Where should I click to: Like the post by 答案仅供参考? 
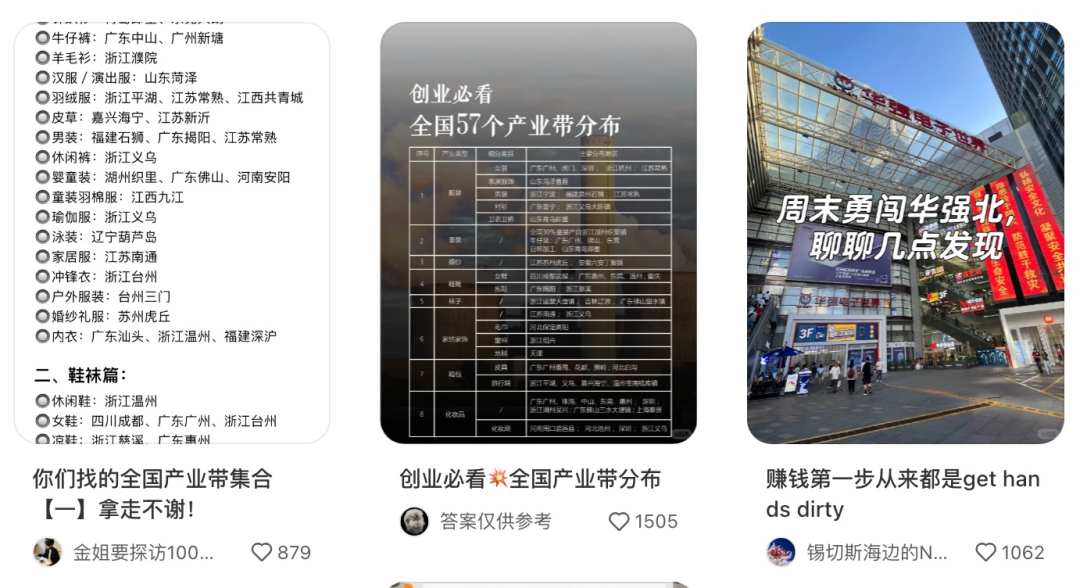coord(619,521)
